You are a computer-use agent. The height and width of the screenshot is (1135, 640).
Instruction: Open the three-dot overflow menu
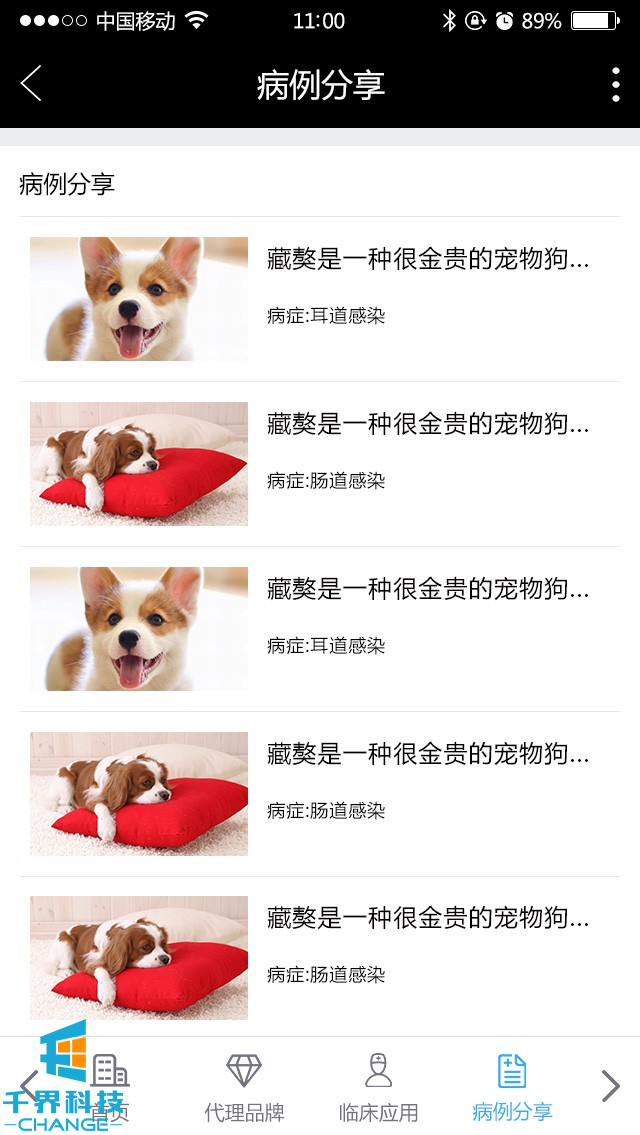615,85
